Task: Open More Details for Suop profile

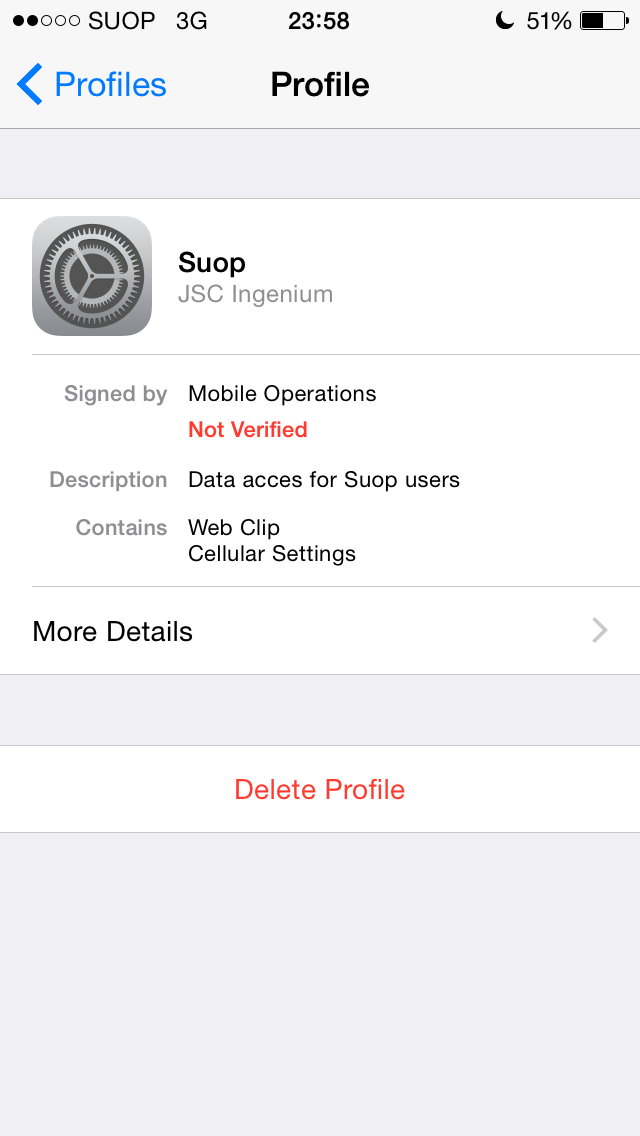Action: coord(320,631)
